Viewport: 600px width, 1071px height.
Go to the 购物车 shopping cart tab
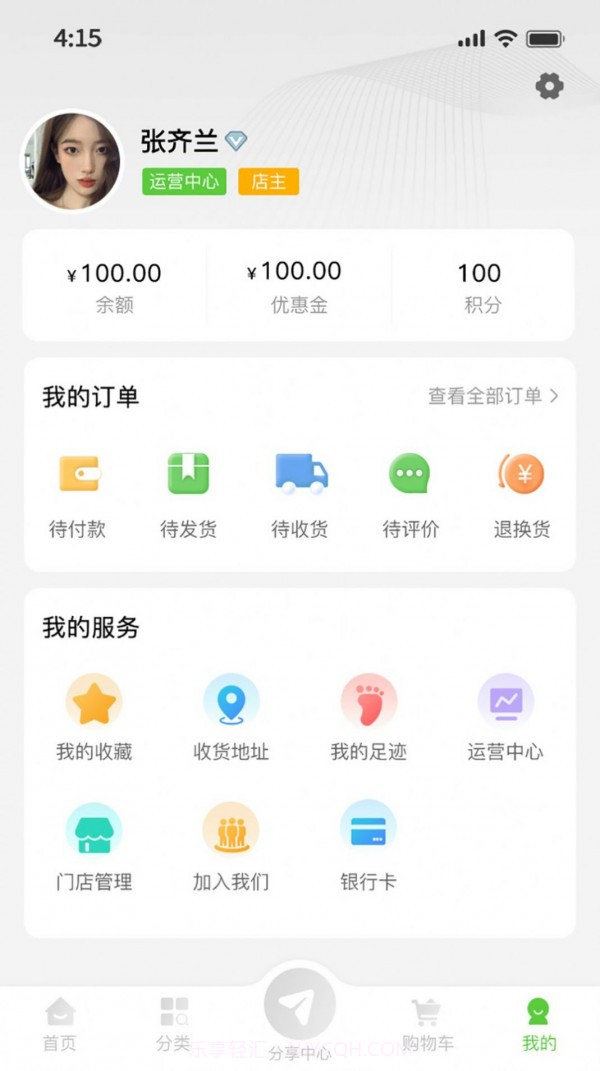click(x=427, y=1025)
